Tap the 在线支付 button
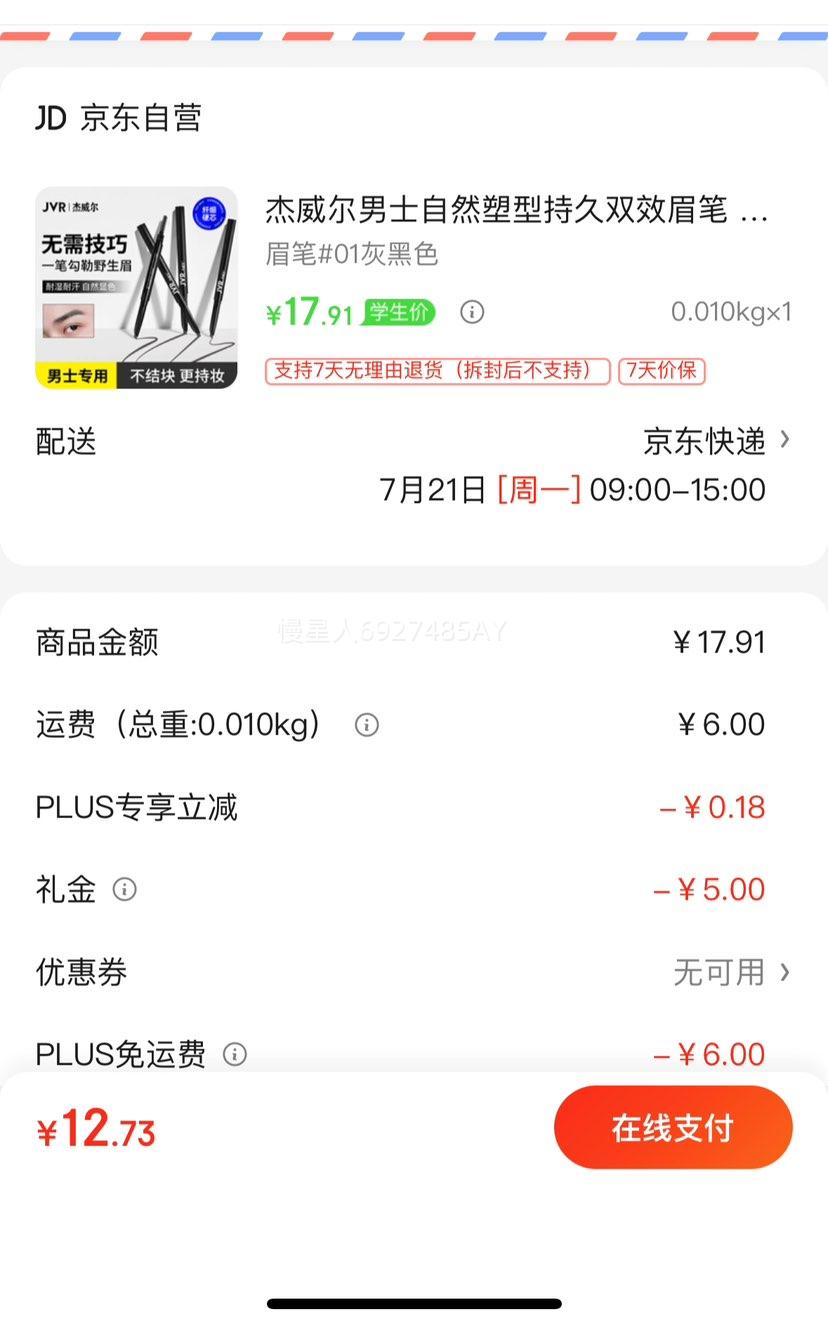This screenshot has height=1326, width=828. click(673, 1128)
